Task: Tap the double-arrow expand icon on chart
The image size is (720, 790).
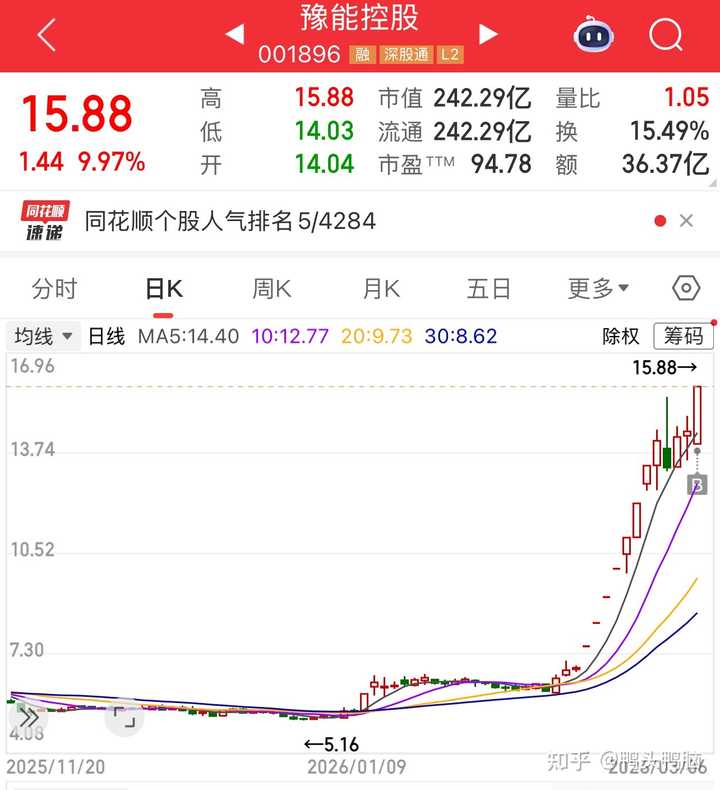Action: tap(28, 717)
